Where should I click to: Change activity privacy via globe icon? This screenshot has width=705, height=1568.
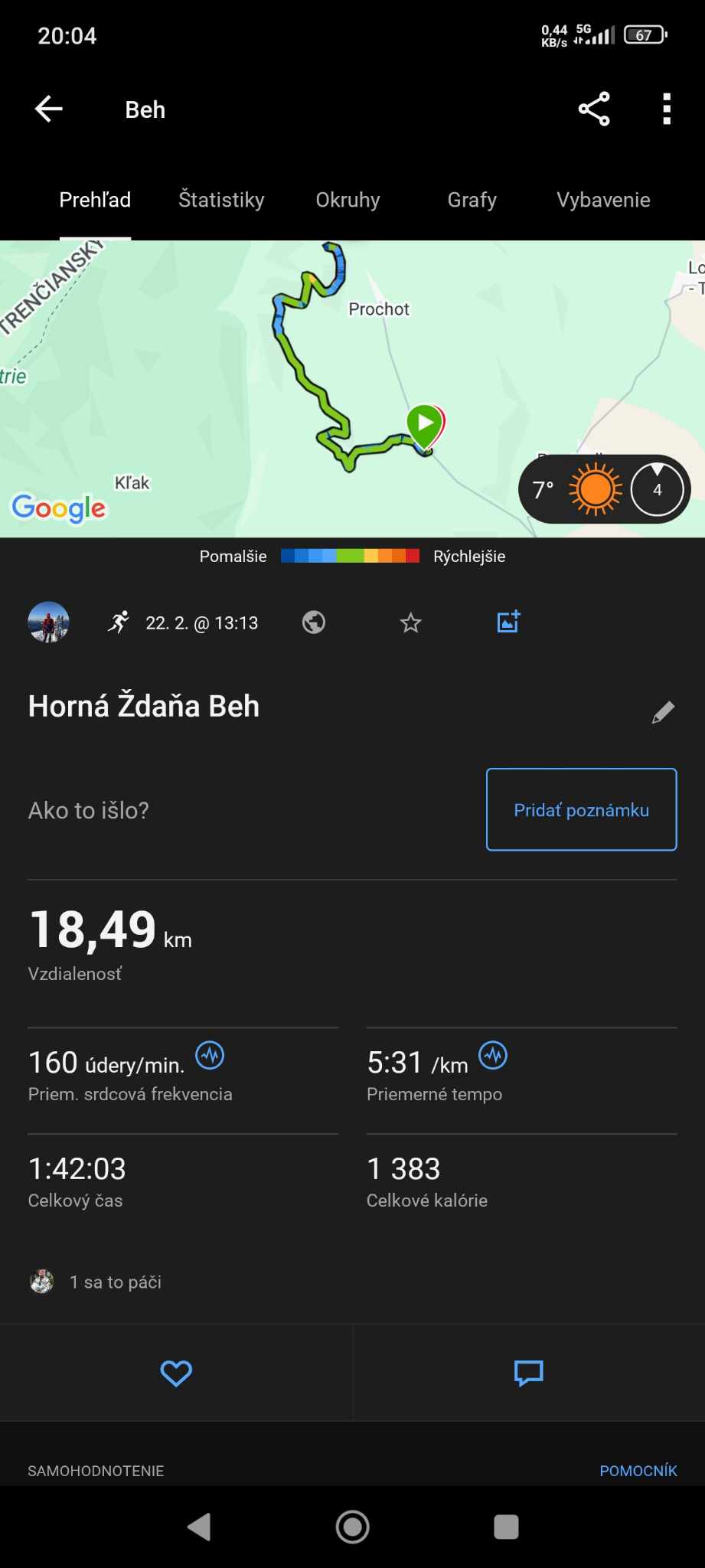coord(314,622)
